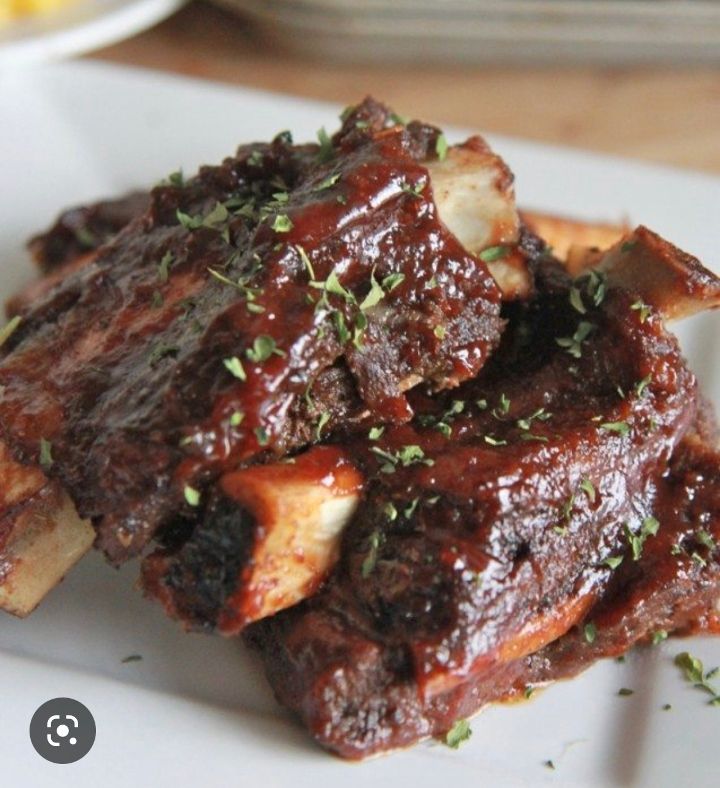The width and height of the screenshot is (720, 788).
Task: Open the Lens visual search icon
Action: click(x=62, y=731)
